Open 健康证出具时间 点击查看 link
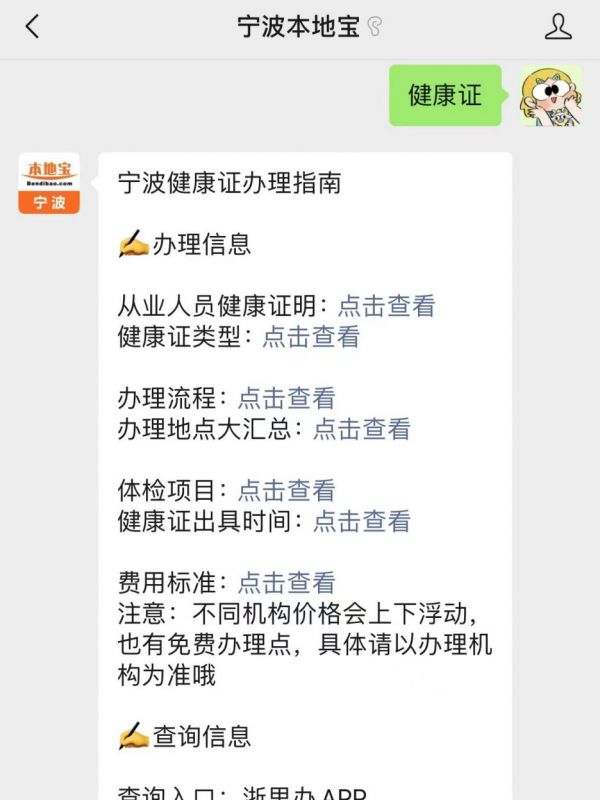600x800 pixels. pos(361,521)
